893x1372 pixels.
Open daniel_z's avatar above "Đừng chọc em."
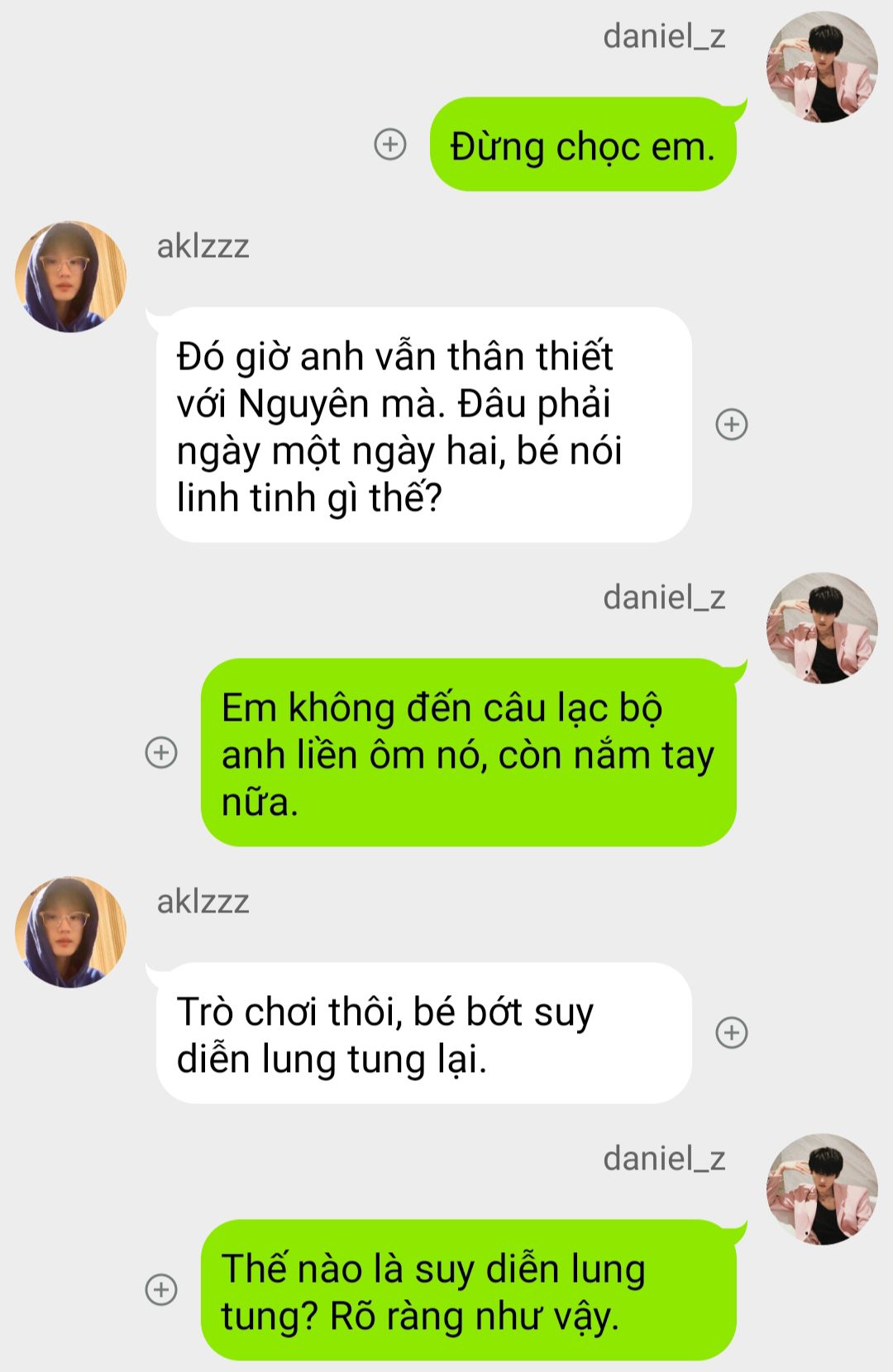[x=822, y=67]
